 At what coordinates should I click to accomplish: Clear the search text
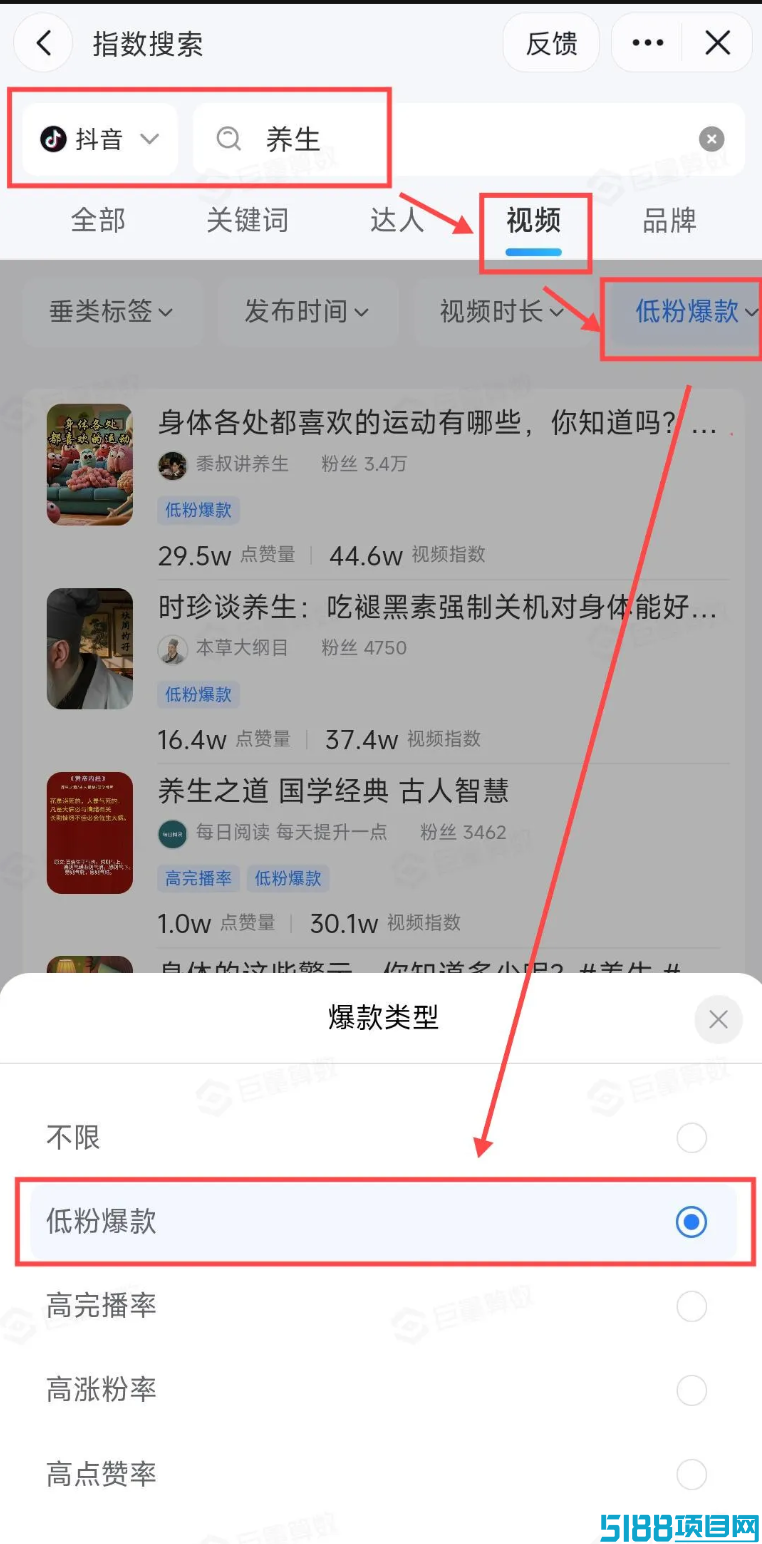point(711,139)
